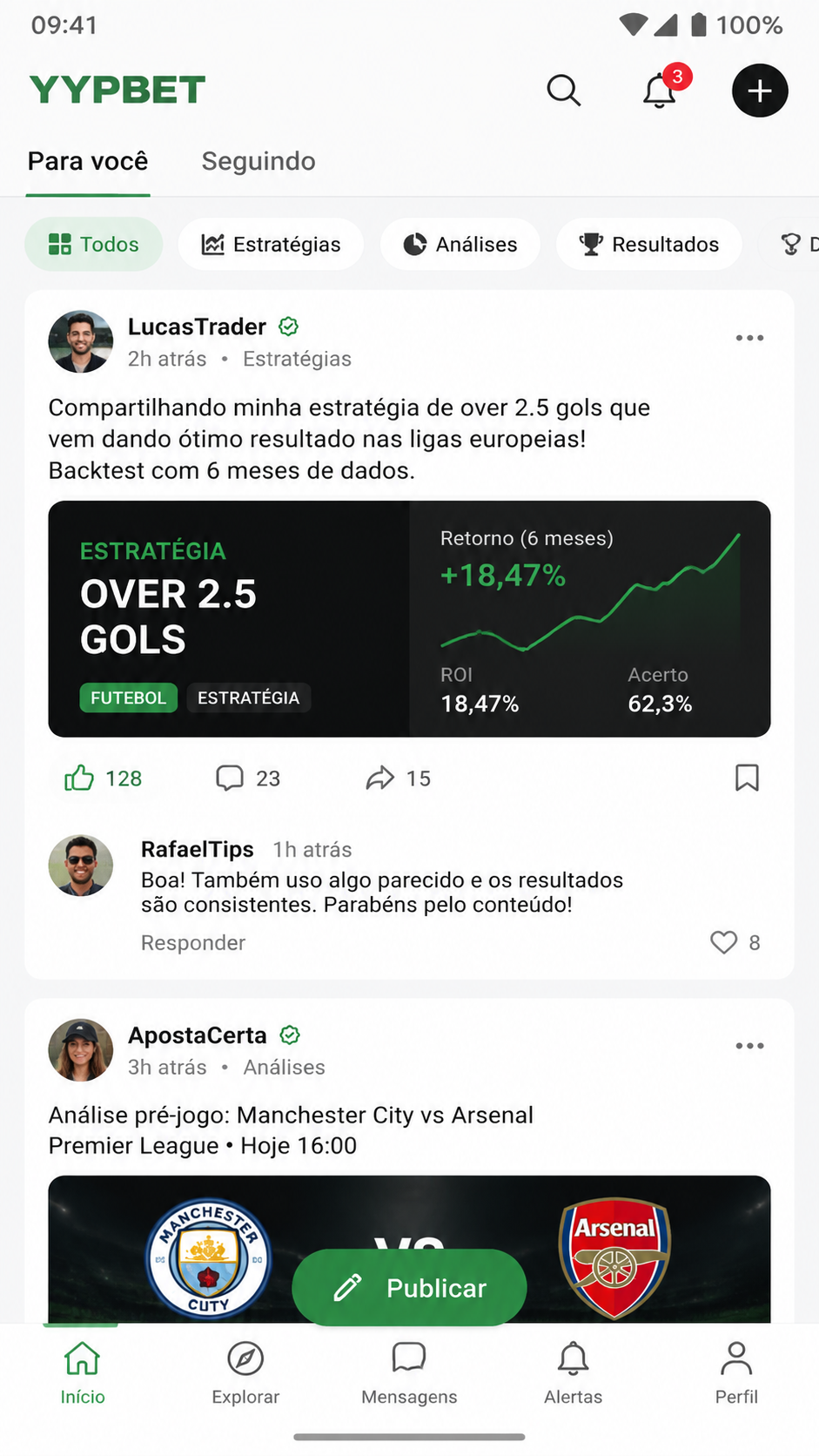This screenshot has height=1456, width=819.
Task: Open the Over 2.5 Gols strategy card
Action: pos(409,619)
